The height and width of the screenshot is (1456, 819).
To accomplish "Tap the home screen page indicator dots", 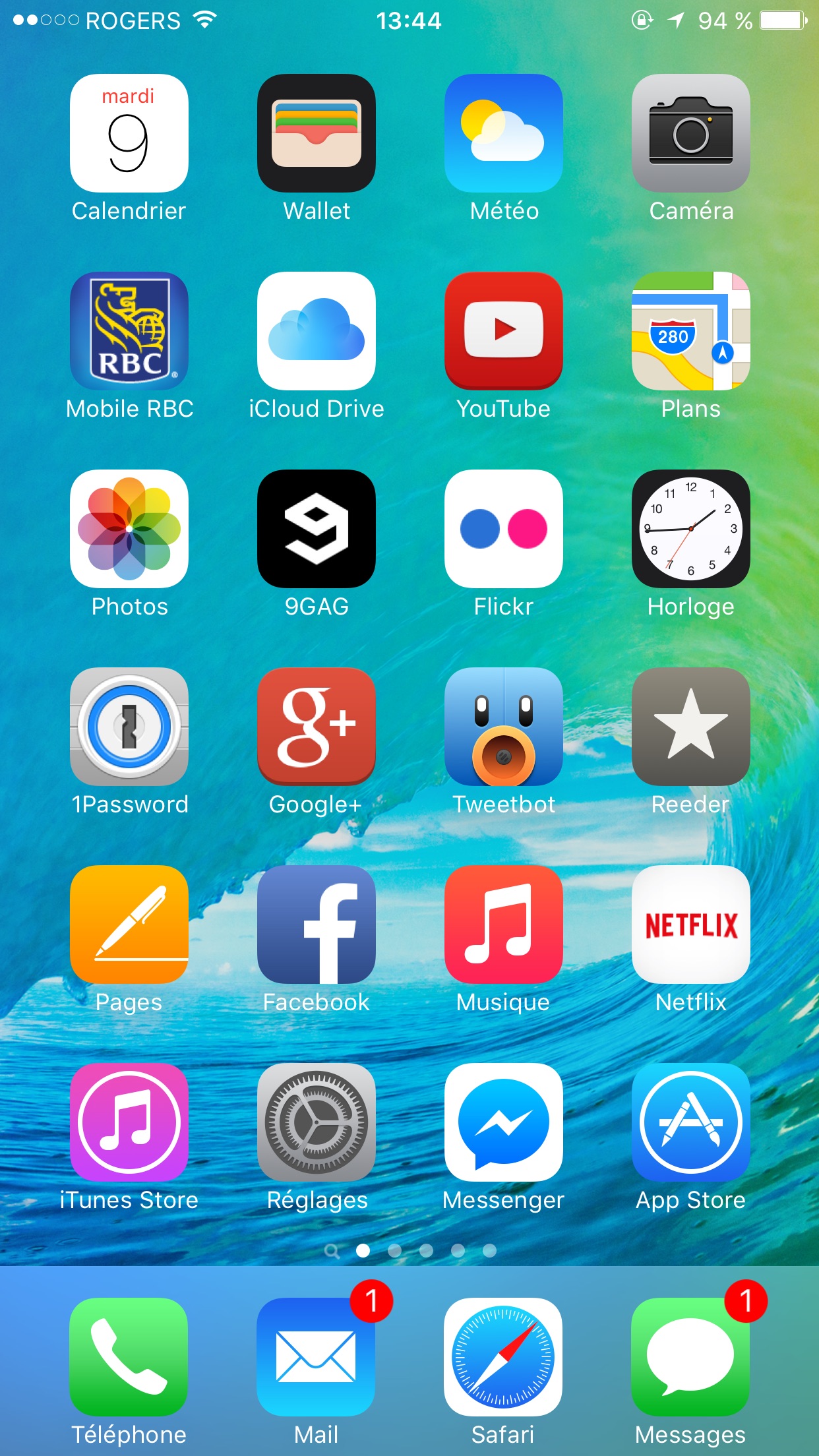I will pos(410,1250).
